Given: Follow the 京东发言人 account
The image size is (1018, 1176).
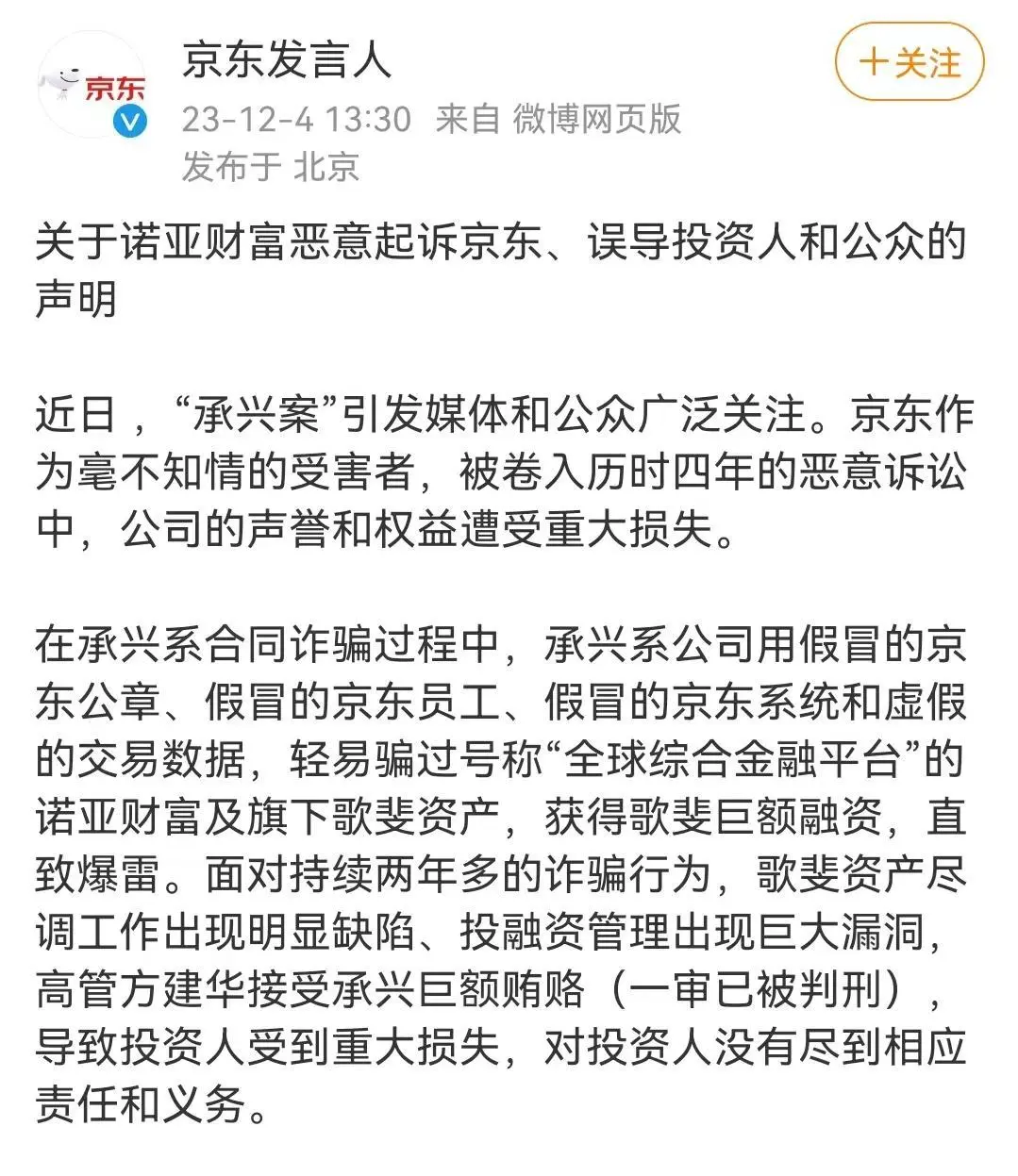Looking at the screenshot, I should pyautogui.click(x=910, y=63).
